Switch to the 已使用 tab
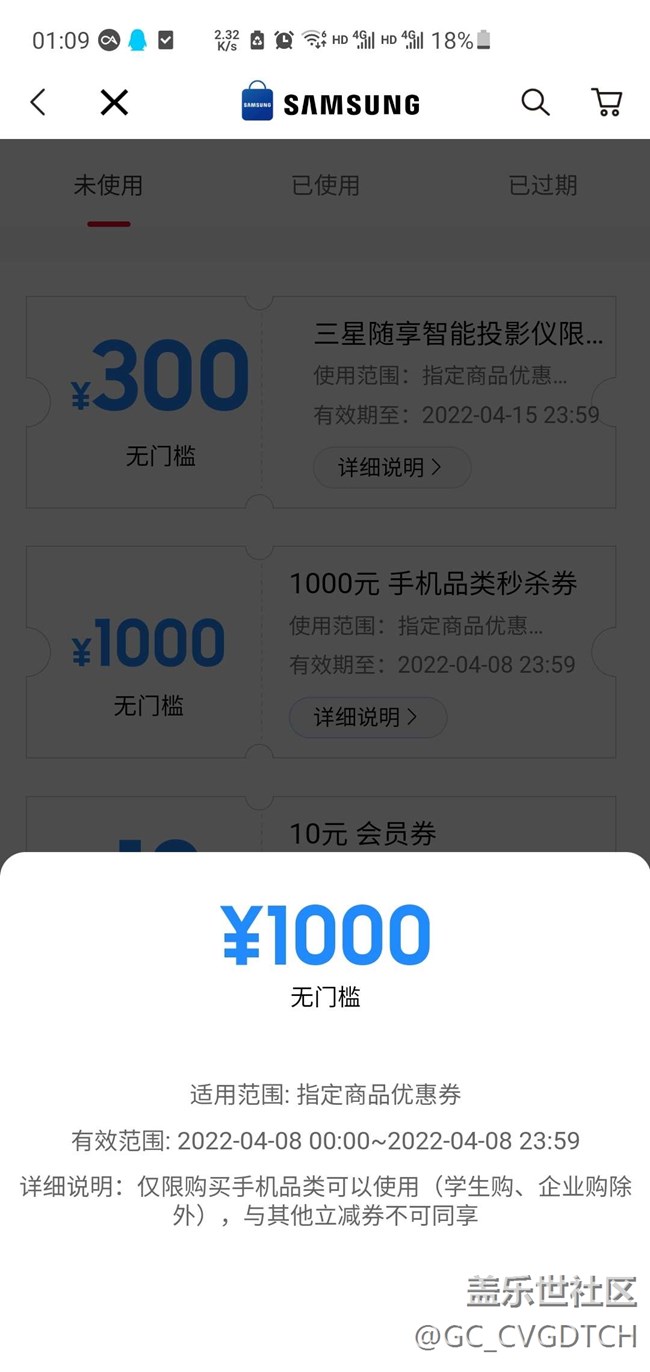Viewport: 650px width, 1372px height. 325,185
